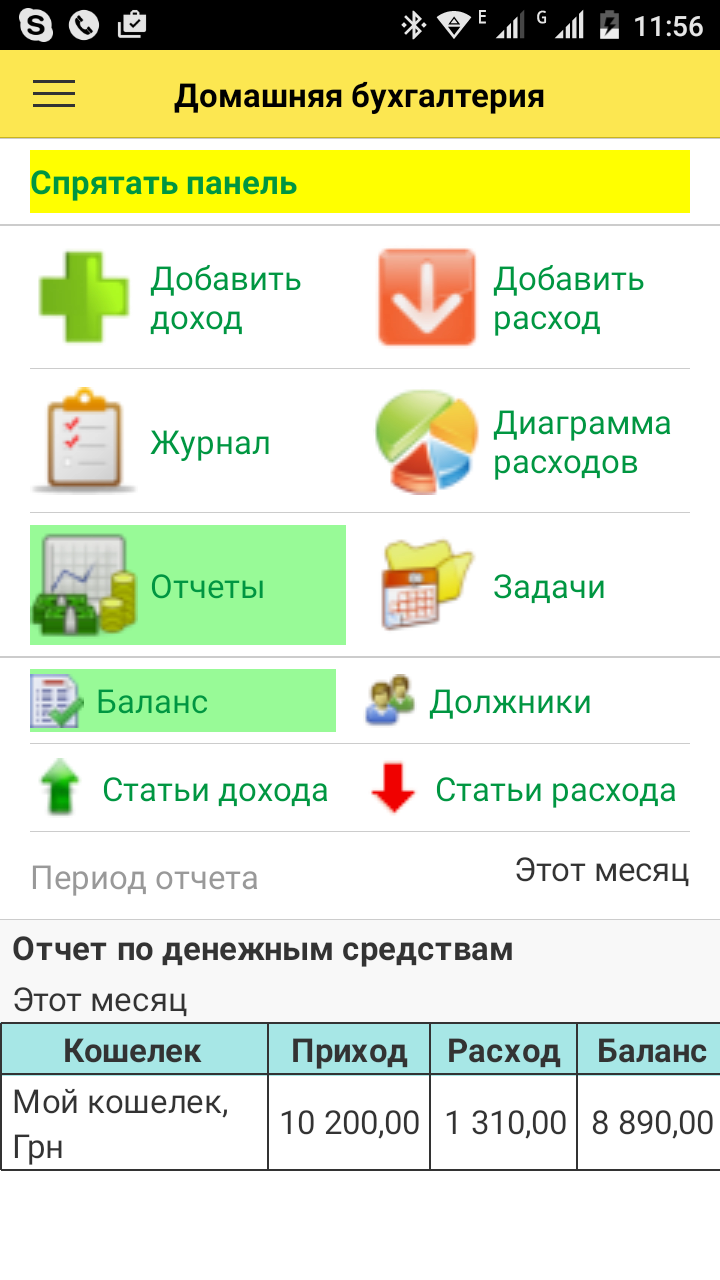Screen dimensions: 720x1280
Task: Open the Отчеты section
Action: [188, 586]
